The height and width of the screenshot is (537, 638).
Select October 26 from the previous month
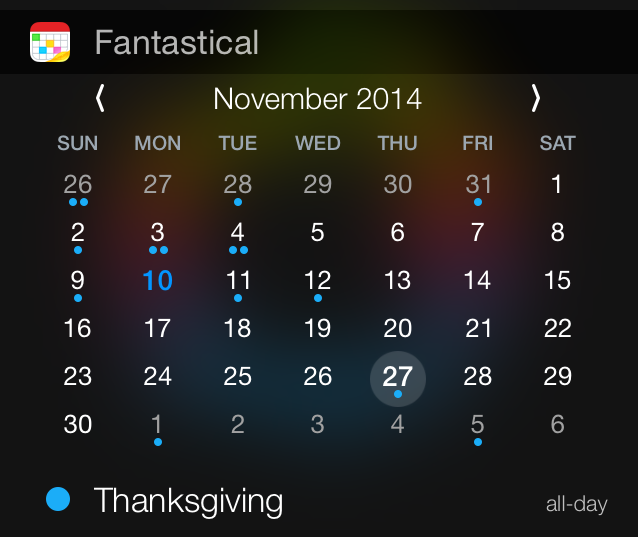coord(77,185)
